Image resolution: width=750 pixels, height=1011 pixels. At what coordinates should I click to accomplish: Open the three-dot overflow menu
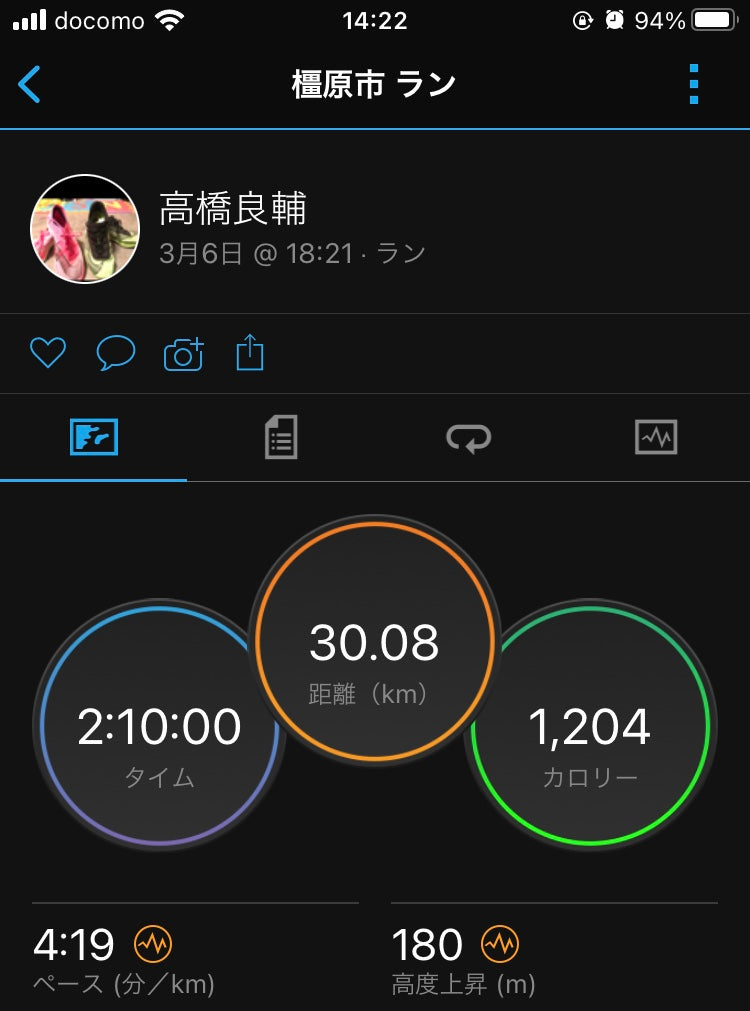click(694, 85)
